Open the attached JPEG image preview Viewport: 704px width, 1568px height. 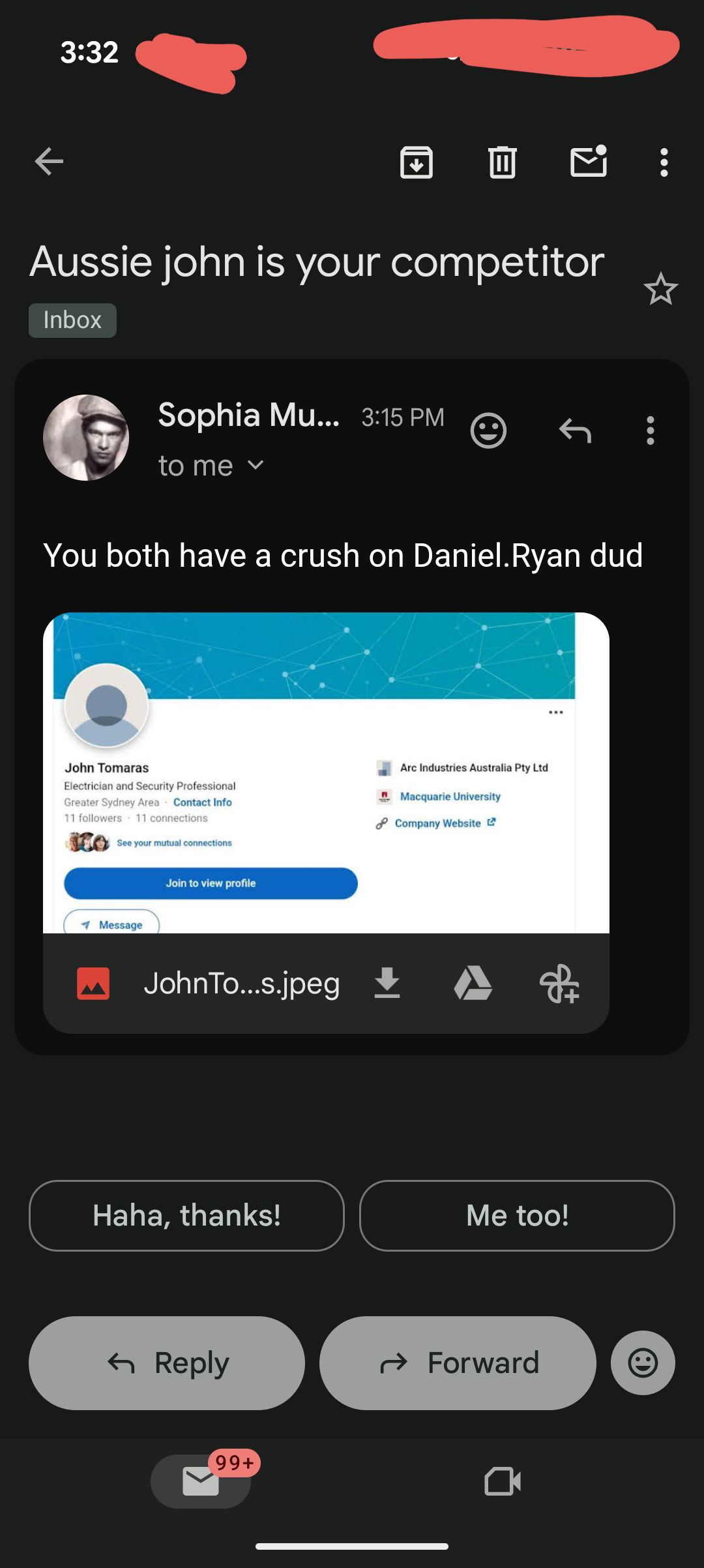pos(326,772)
